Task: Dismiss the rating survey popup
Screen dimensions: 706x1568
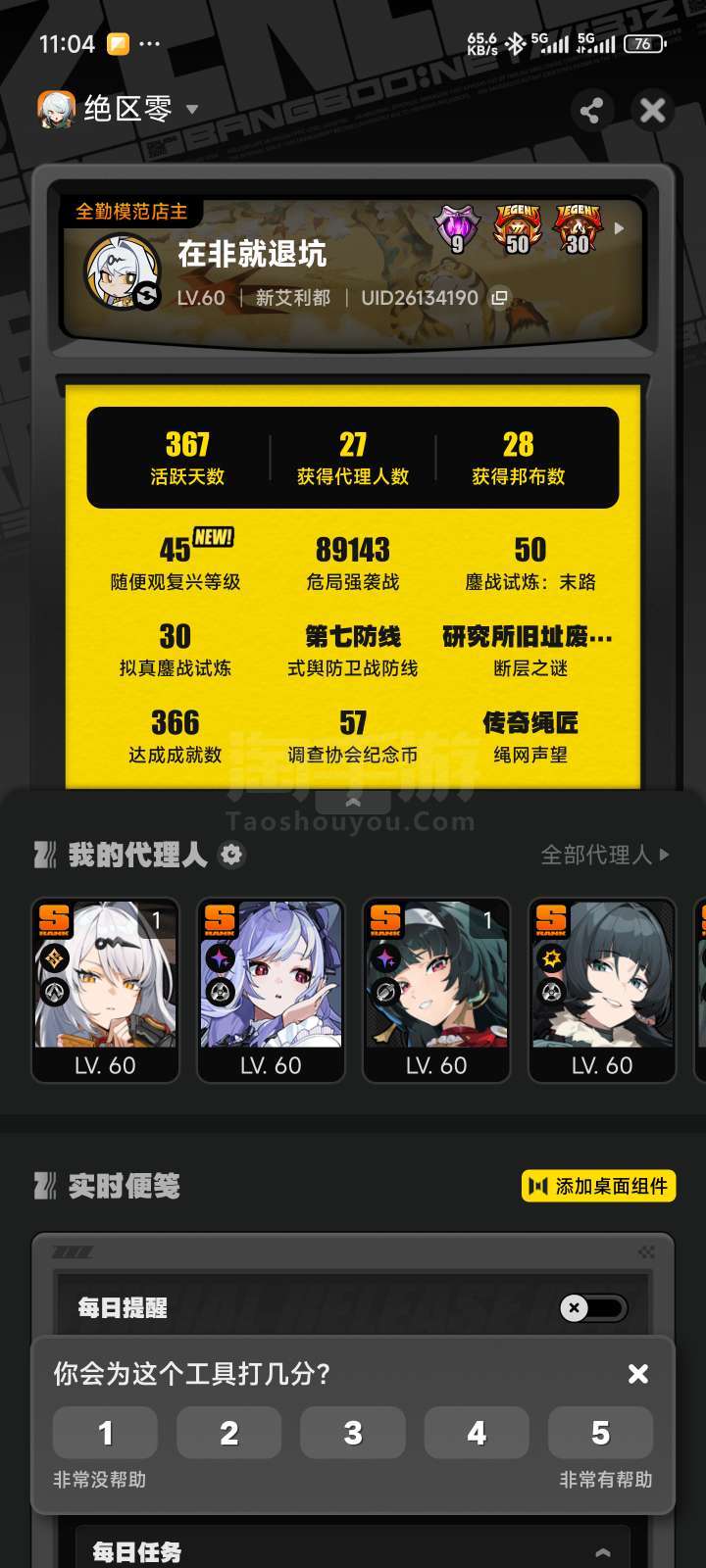Action: pos(638,1374)
